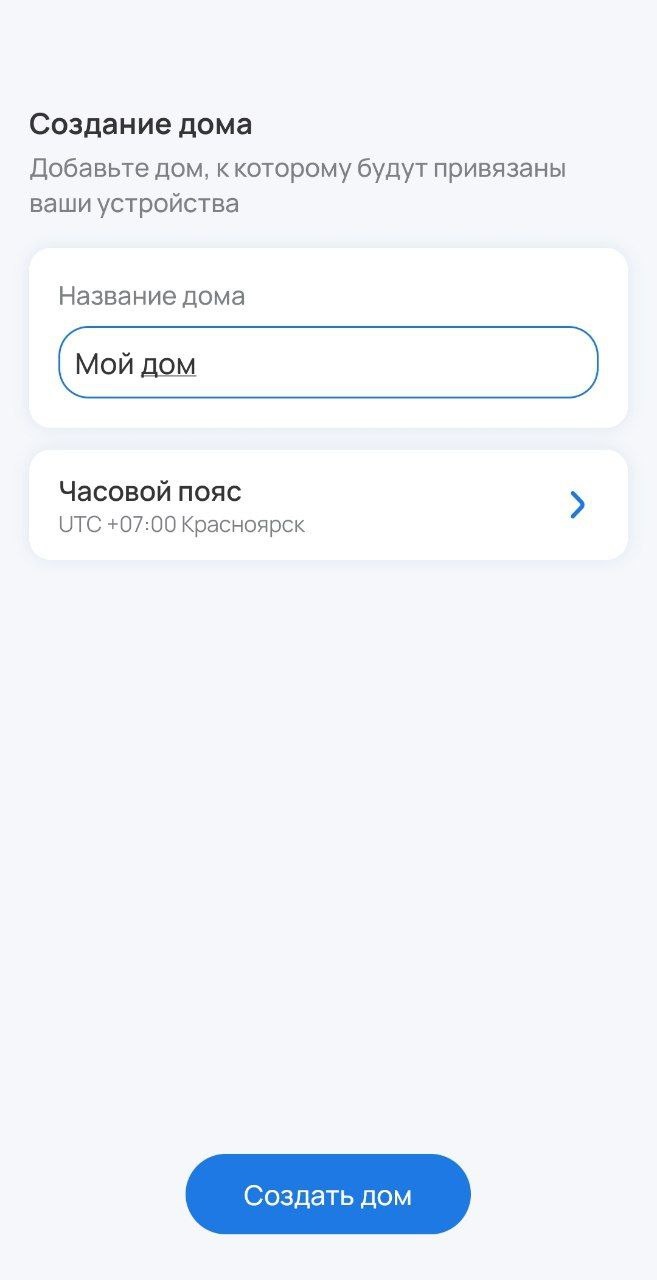Image resolution: width=657 pixels, height=1280 pixels.
Task: Tap the house name field with Мой дом
Action: point(328,363)
